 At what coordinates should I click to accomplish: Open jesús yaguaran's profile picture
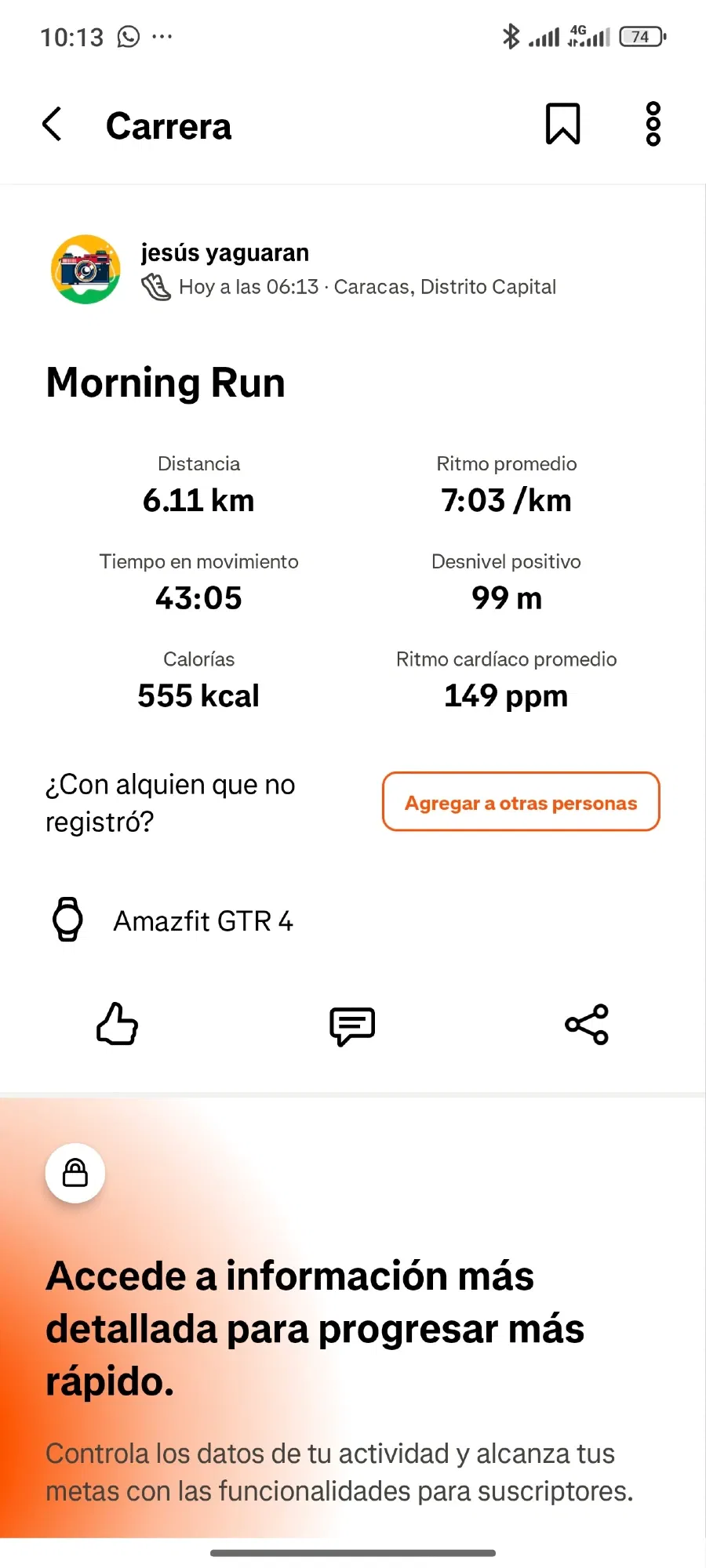coord(86,269)
